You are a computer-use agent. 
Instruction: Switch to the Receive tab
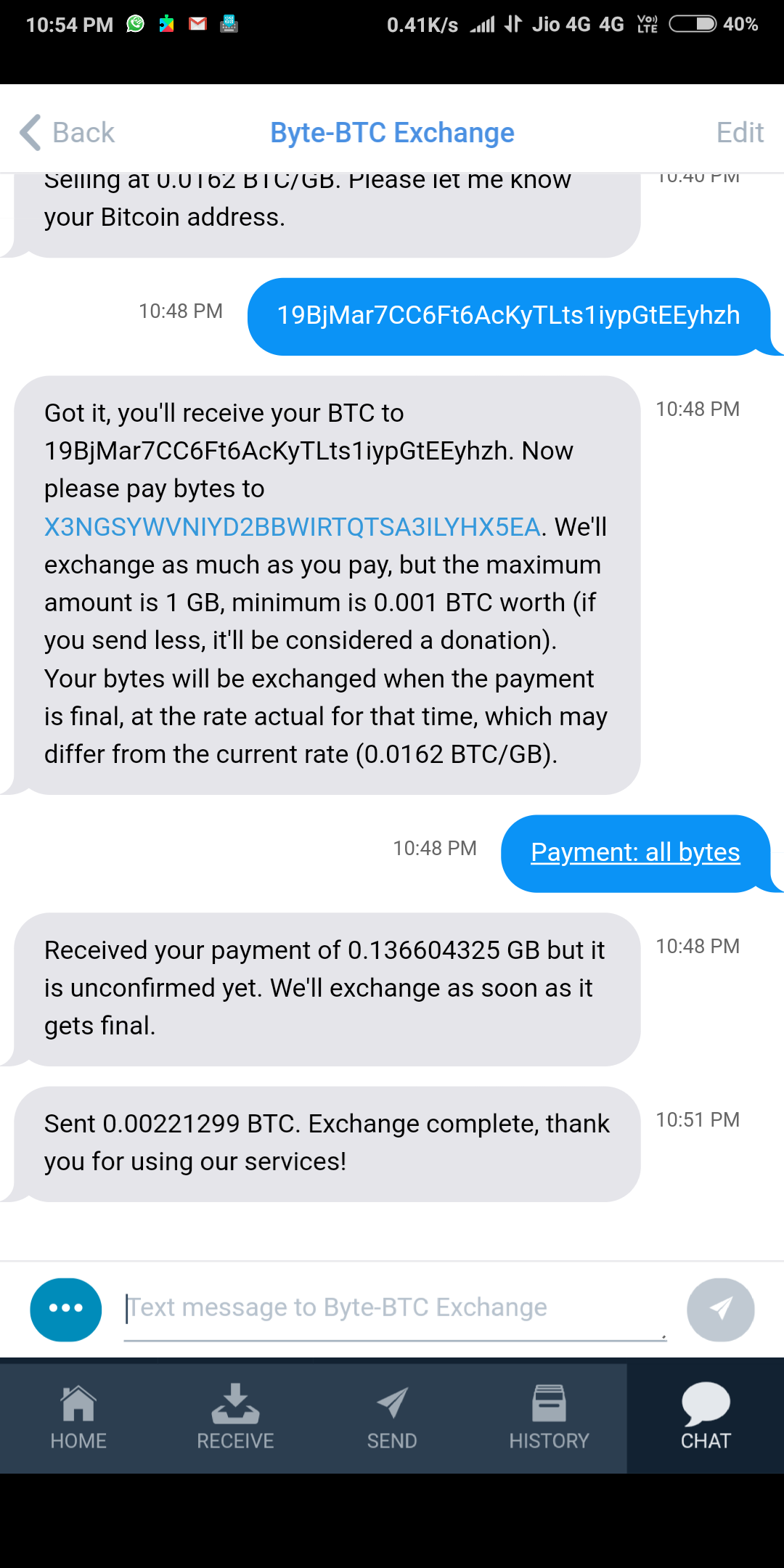point(235,1417)
